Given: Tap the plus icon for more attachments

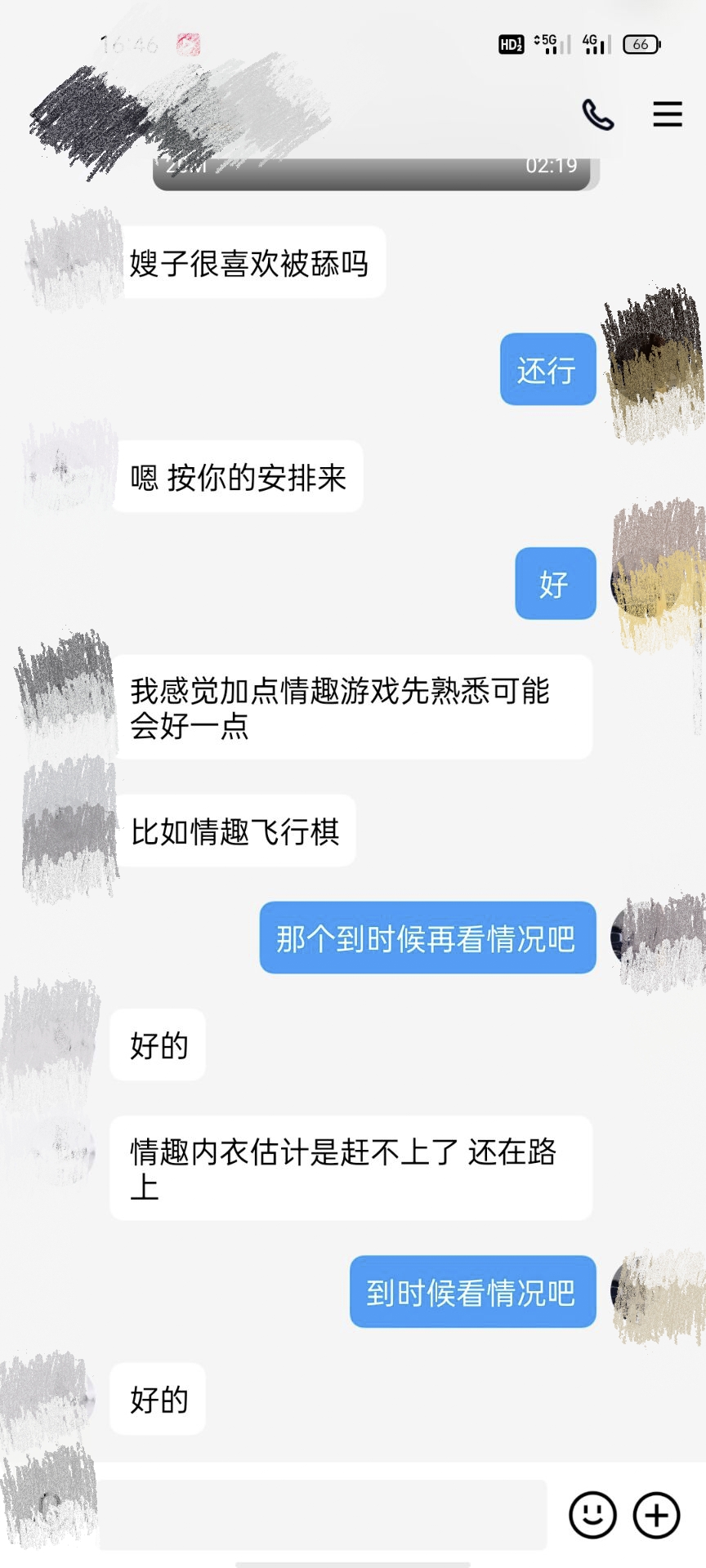Looking at the screenshot, I should pyautogui.click(x=657, y=1515).
